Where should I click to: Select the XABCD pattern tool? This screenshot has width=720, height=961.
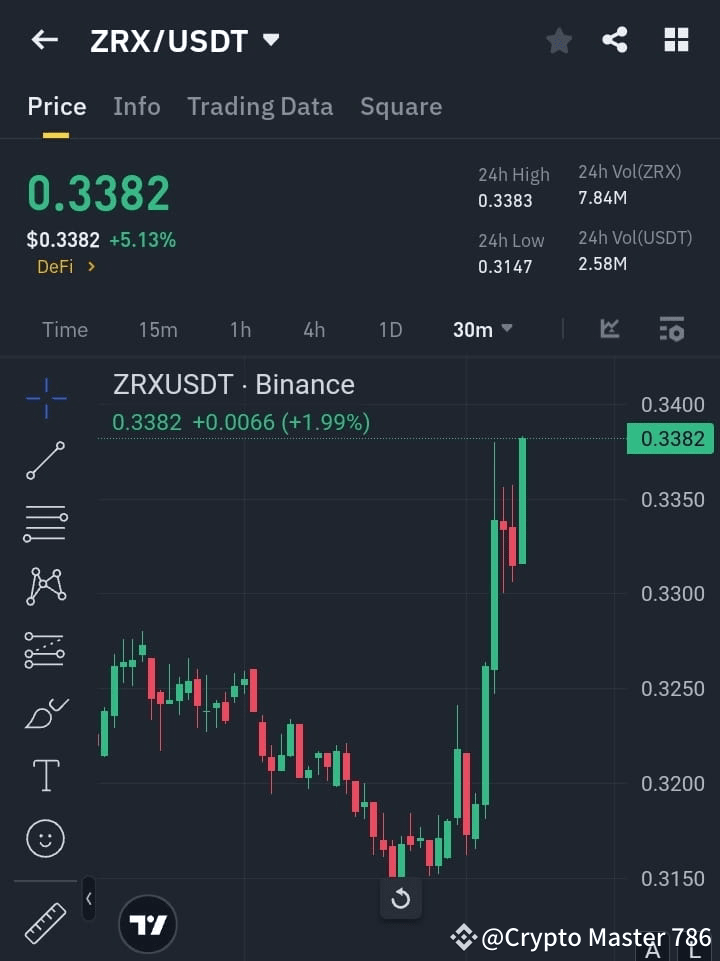(x=44, y=587)
